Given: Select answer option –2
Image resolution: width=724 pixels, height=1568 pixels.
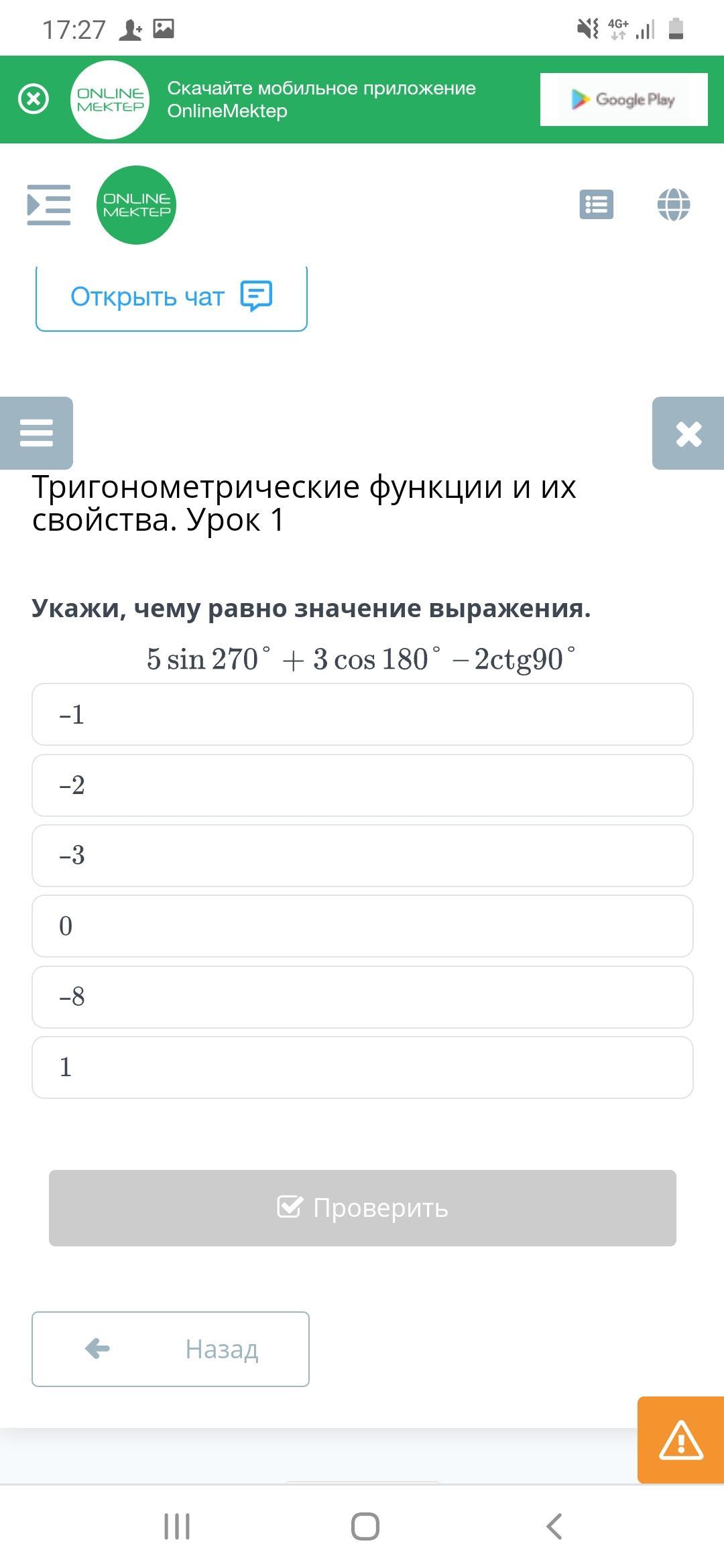Looking at the screenshot, I should (363, 785).
